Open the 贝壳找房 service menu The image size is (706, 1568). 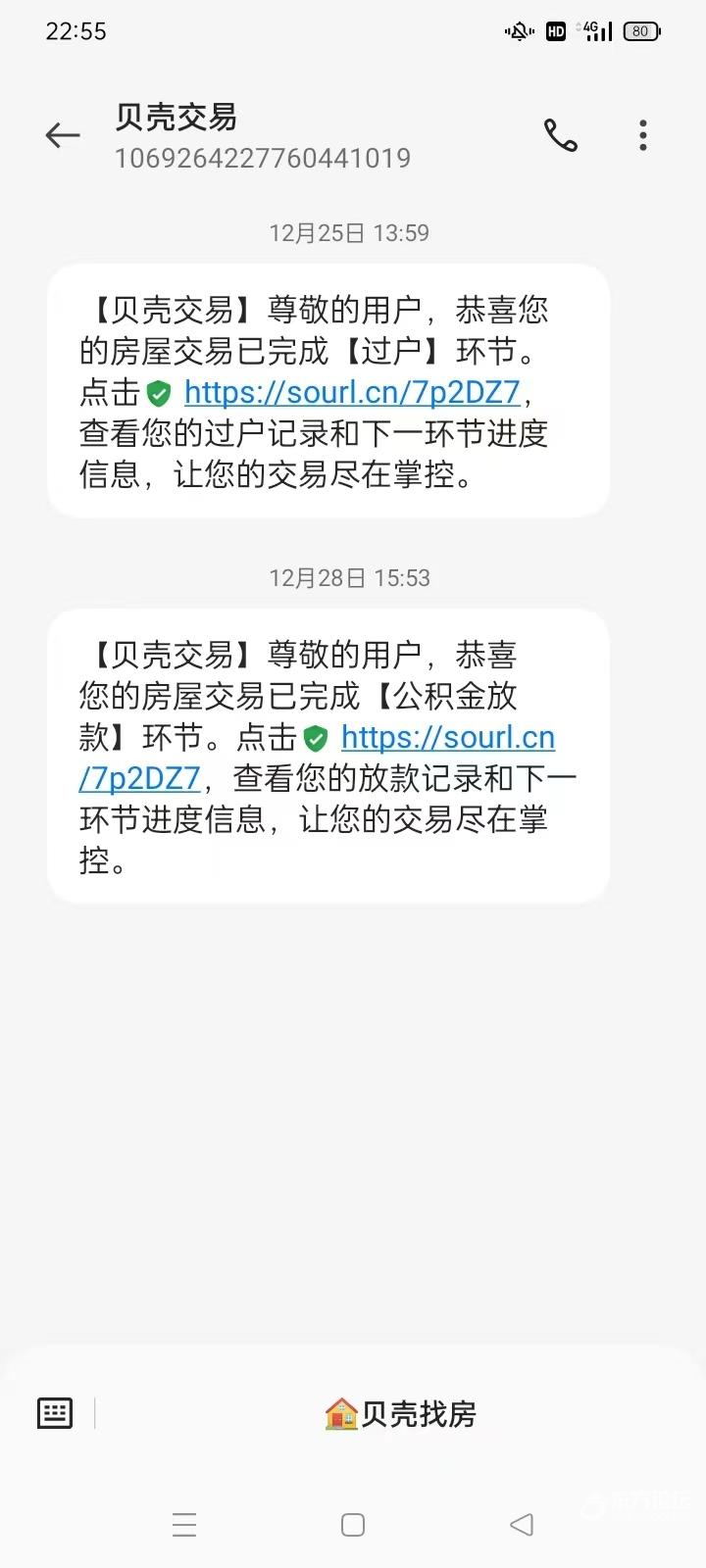coord(400,1414)
